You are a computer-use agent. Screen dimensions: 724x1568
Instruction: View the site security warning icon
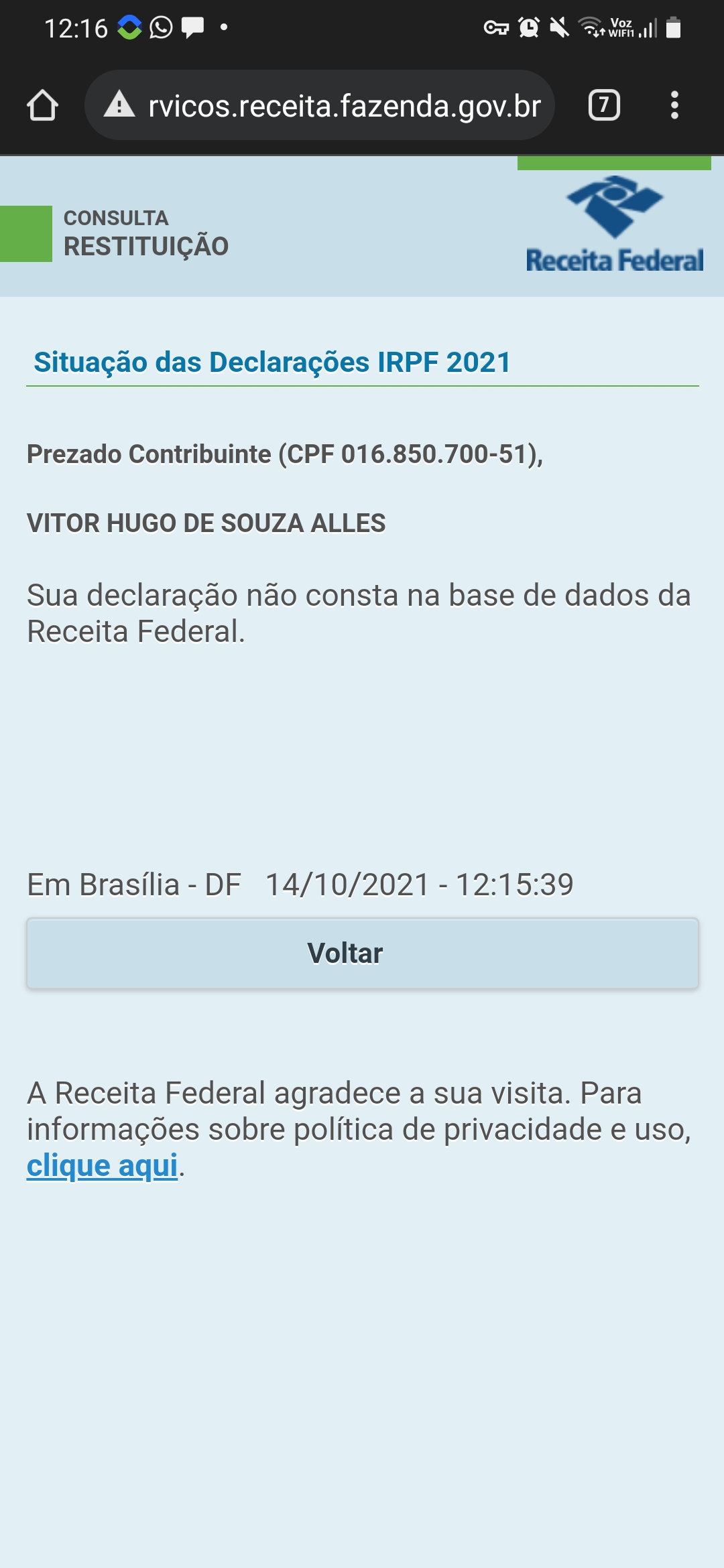coord(119,105)
